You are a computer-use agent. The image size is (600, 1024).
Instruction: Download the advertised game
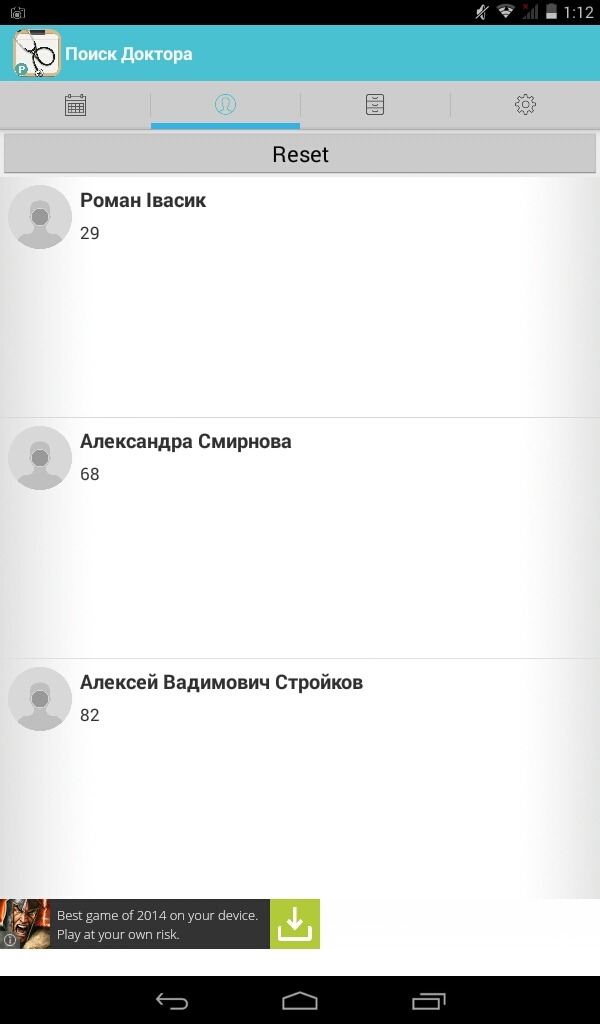[295, 924]
